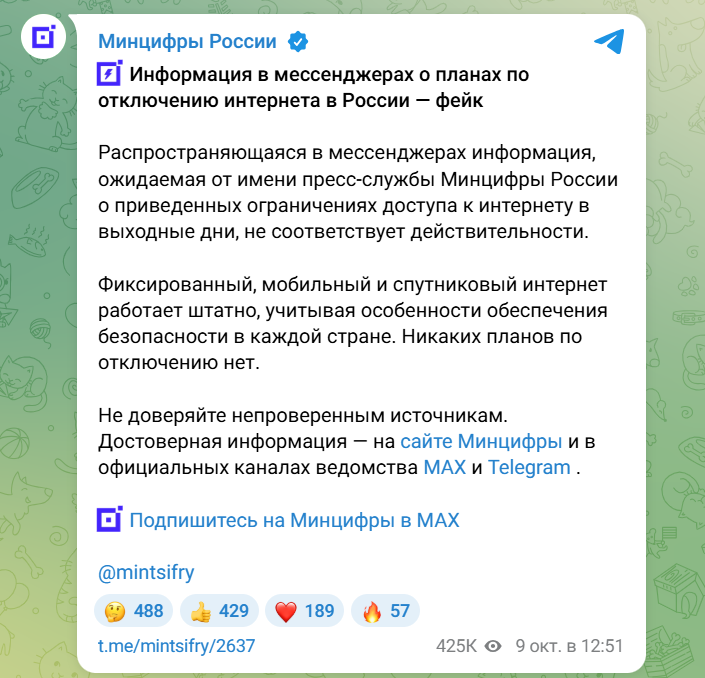This screenshot has width=705, height=678.
Task: Tap the Минцифры channel avatar
Action: (x=43, y=39)
